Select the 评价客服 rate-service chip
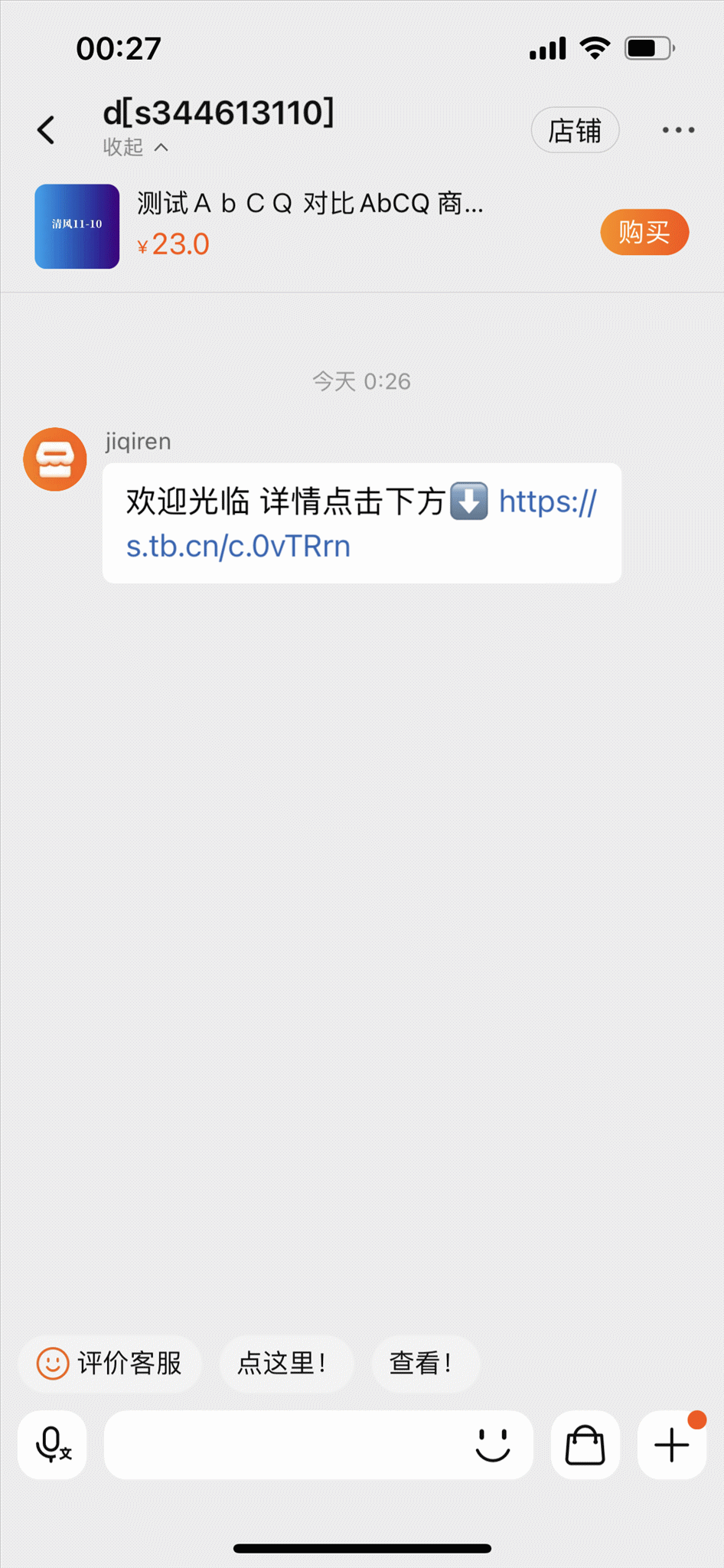Image resolution: width=724 pixels, height=1568 pixels. [110, 1364]
